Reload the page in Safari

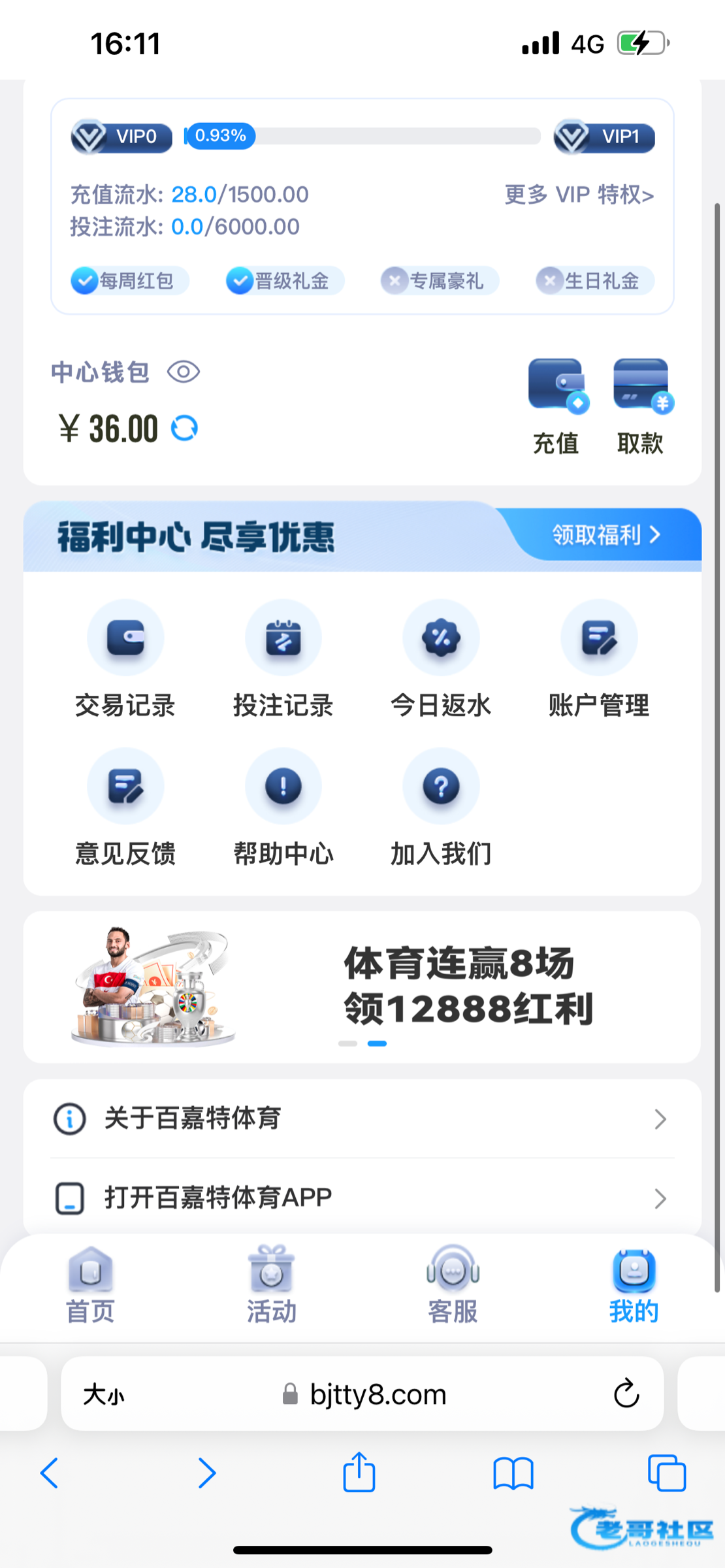point(626,1393)
